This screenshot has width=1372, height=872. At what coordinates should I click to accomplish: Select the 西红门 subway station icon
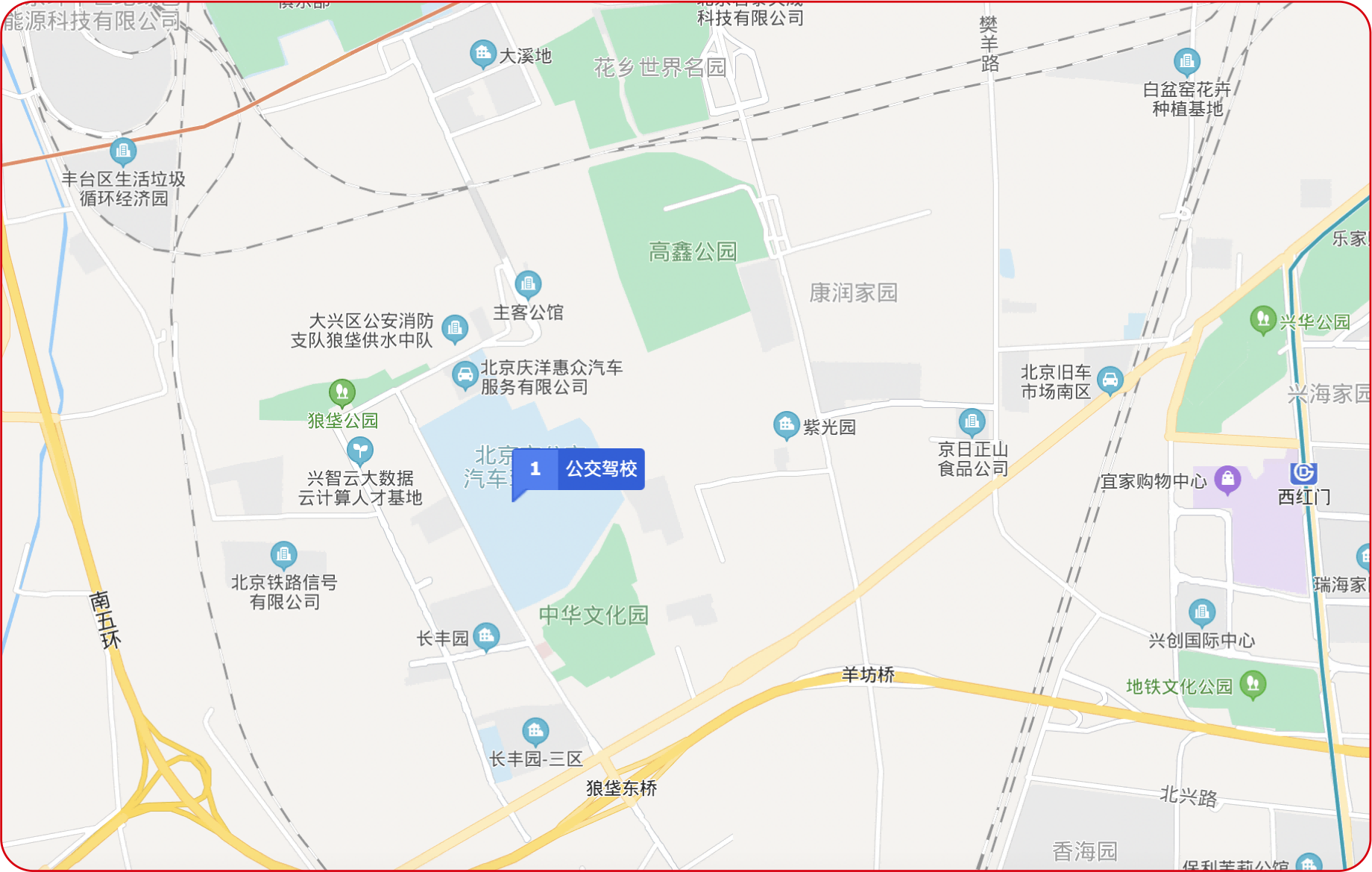point(1303,473)
